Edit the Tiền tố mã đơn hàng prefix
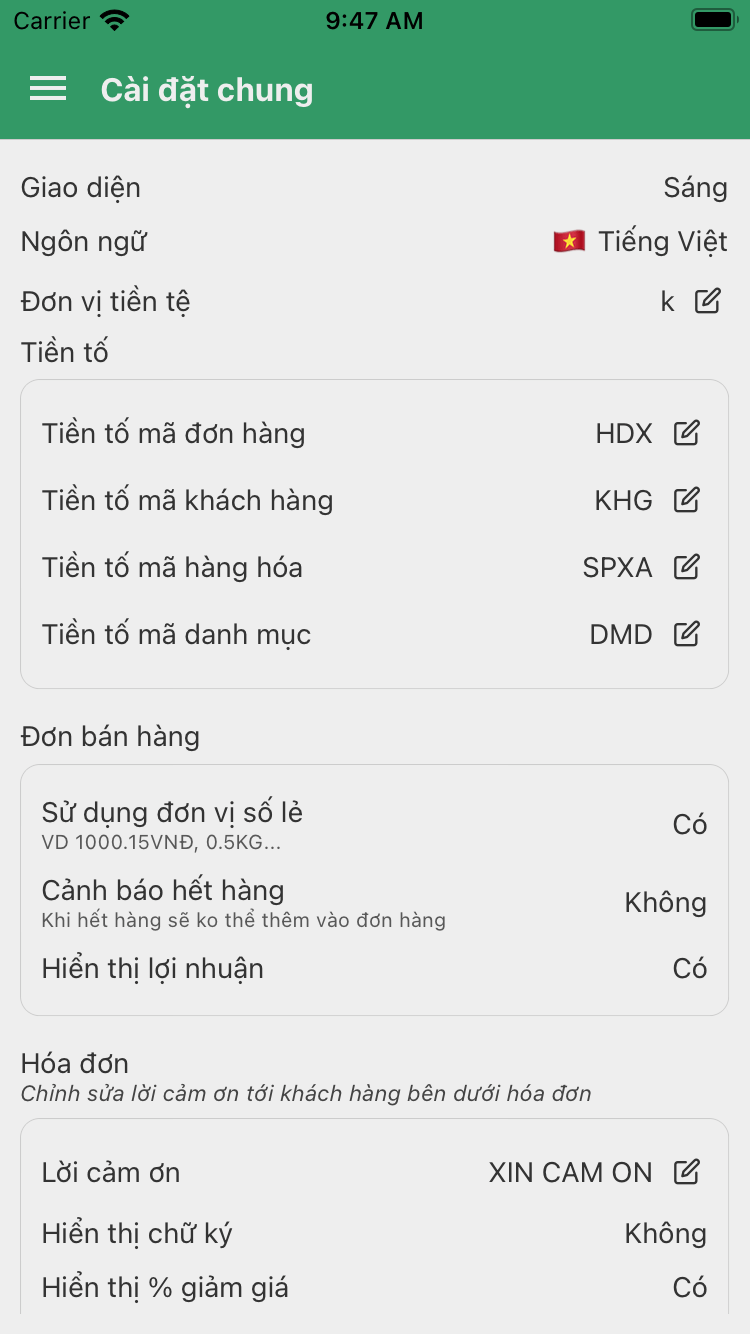 point(686,433)
